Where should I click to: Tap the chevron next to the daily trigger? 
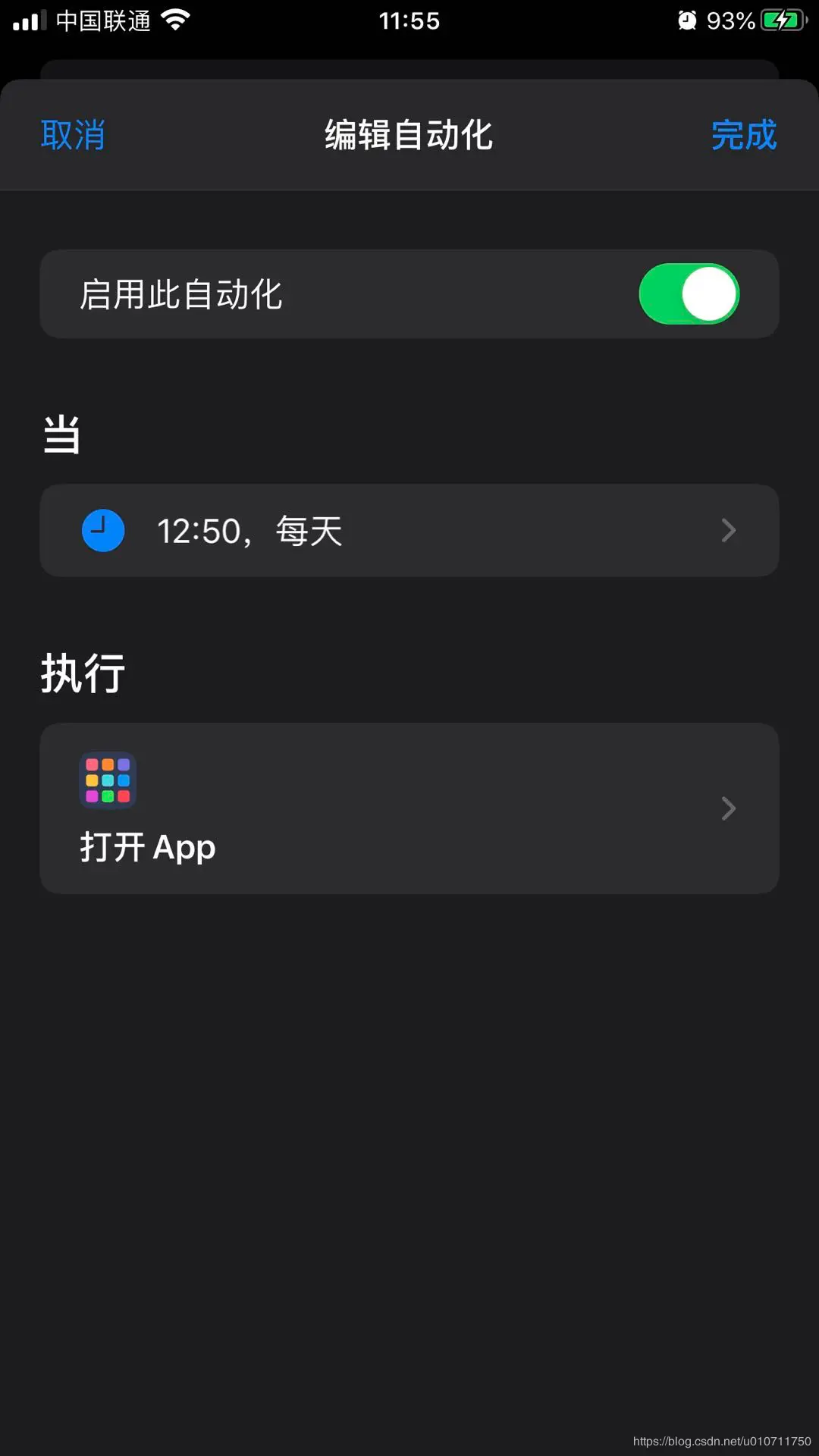728,530
